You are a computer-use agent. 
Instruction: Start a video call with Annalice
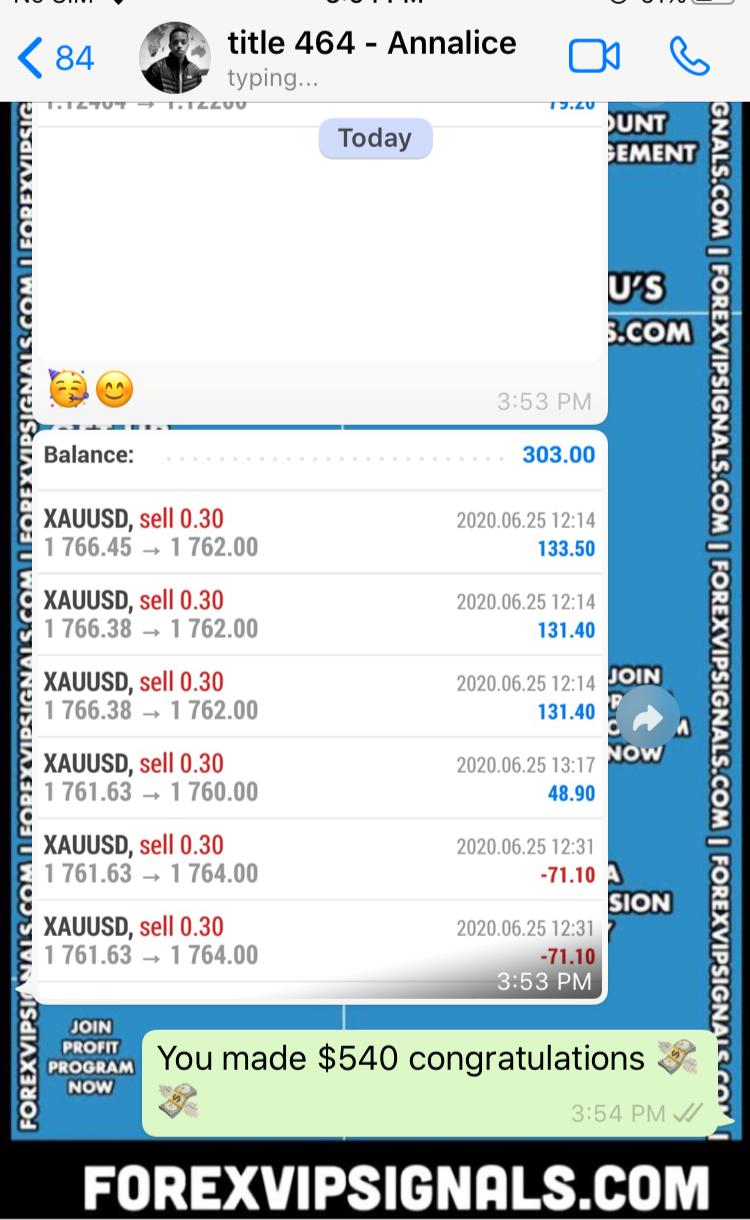(594, 57)
